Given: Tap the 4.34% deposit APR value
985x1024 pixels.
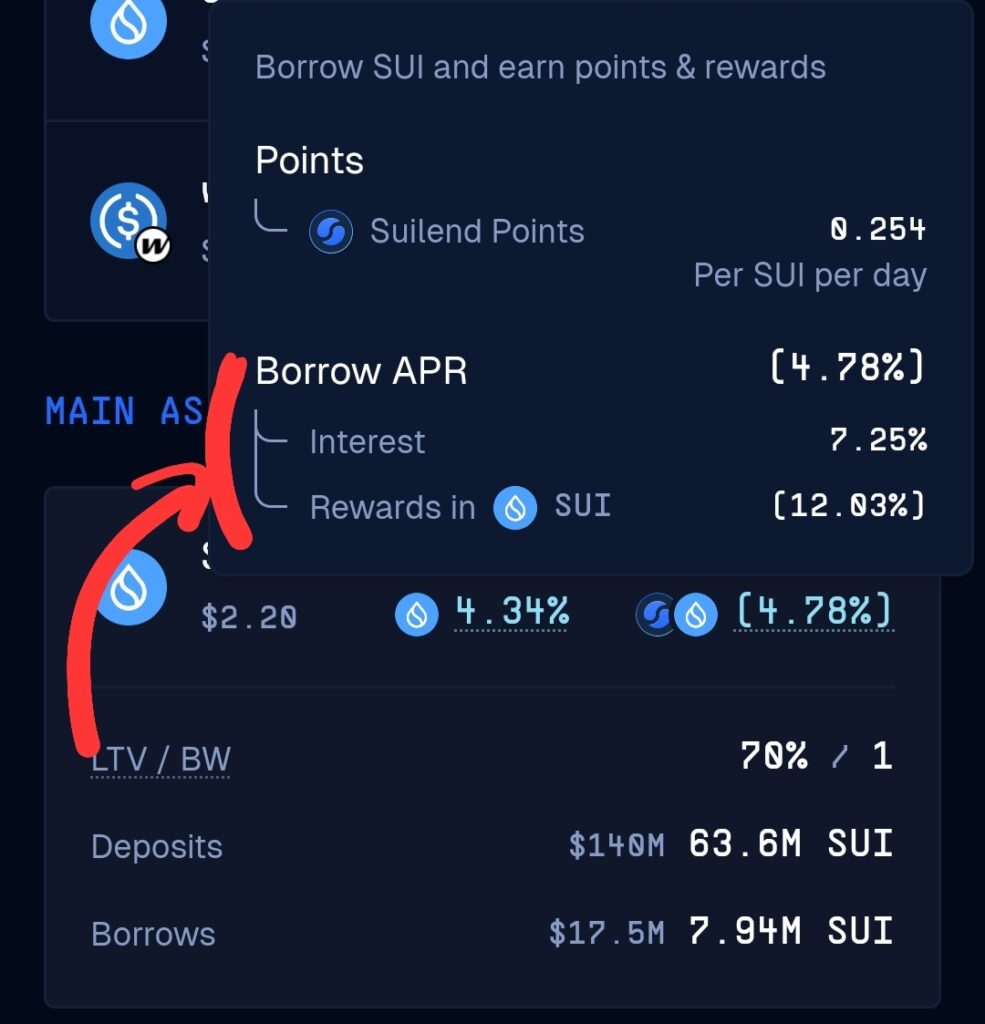Looking at the screenshot, I should coord(511,611).
